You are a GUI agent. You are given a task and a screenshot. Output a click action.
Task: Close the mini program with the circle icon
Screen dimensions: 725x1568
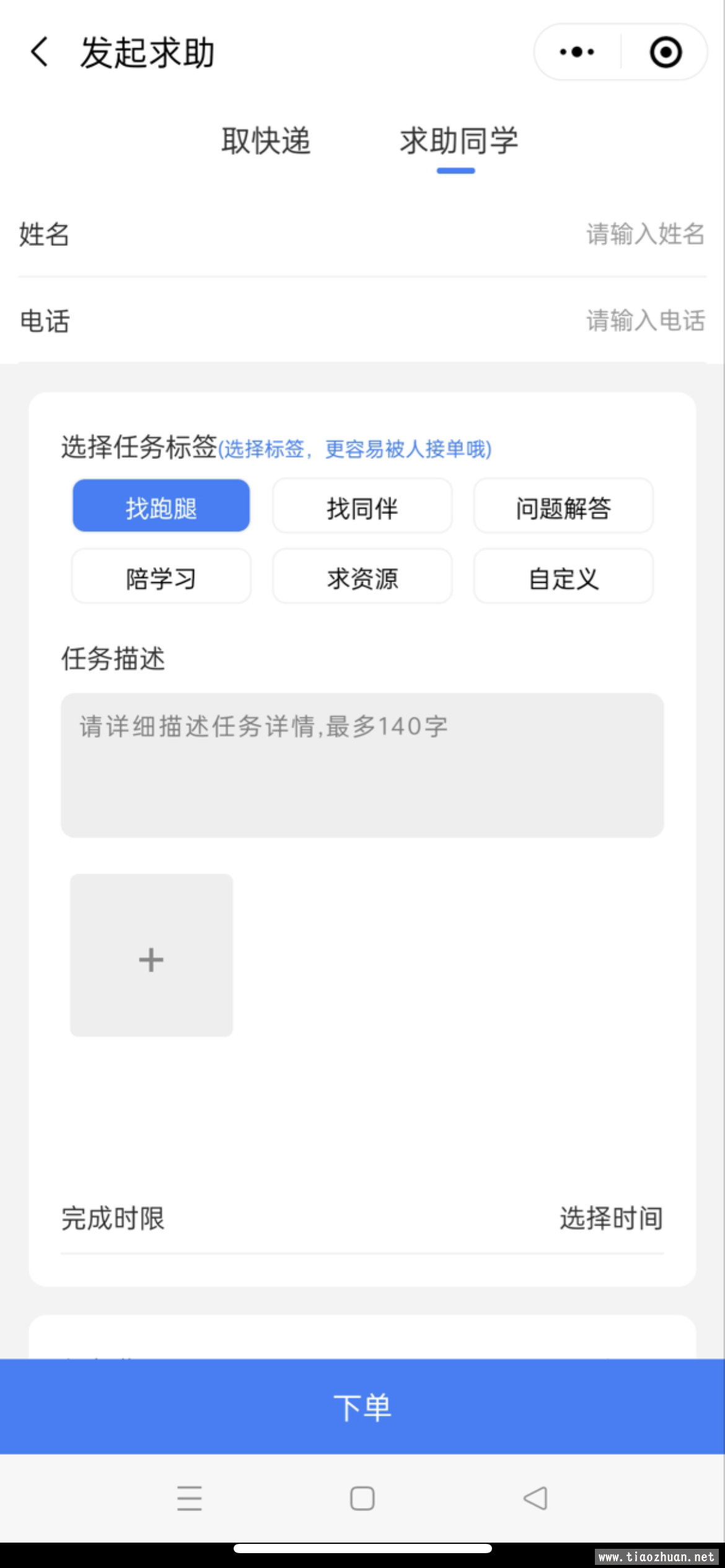(x=666, y=52)
